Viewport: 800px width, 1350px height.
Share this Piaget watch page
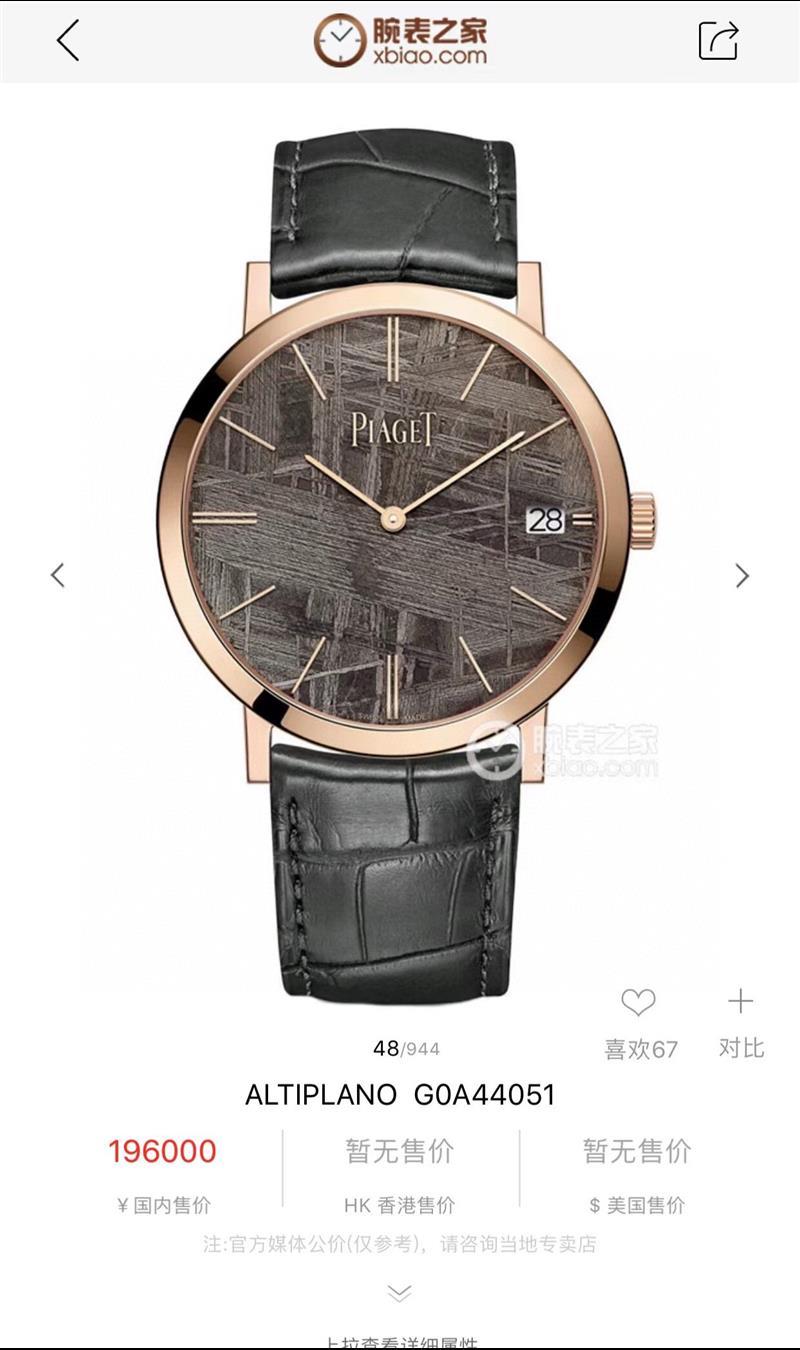[718, 41]
